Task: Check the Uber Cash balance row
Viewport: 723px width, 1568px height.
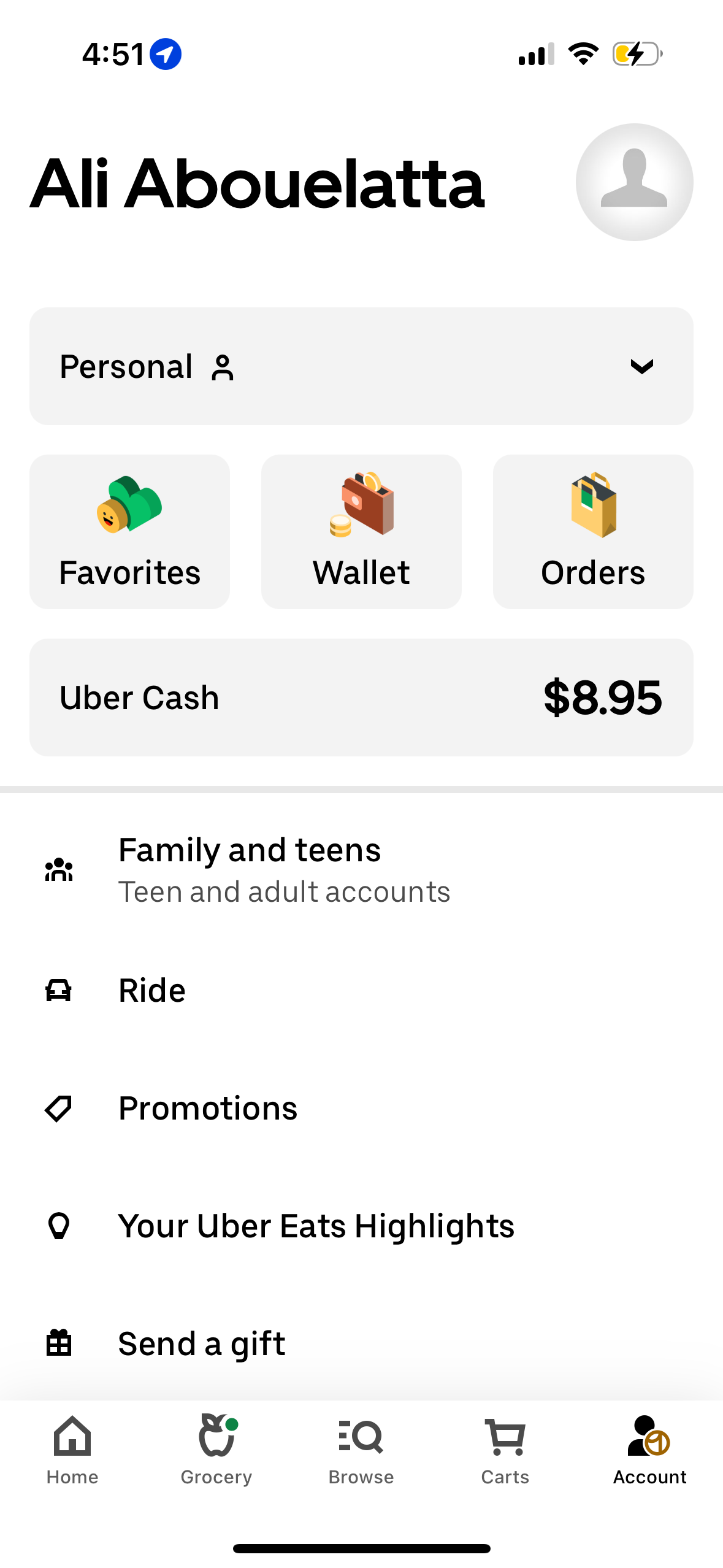Action: 361,697
